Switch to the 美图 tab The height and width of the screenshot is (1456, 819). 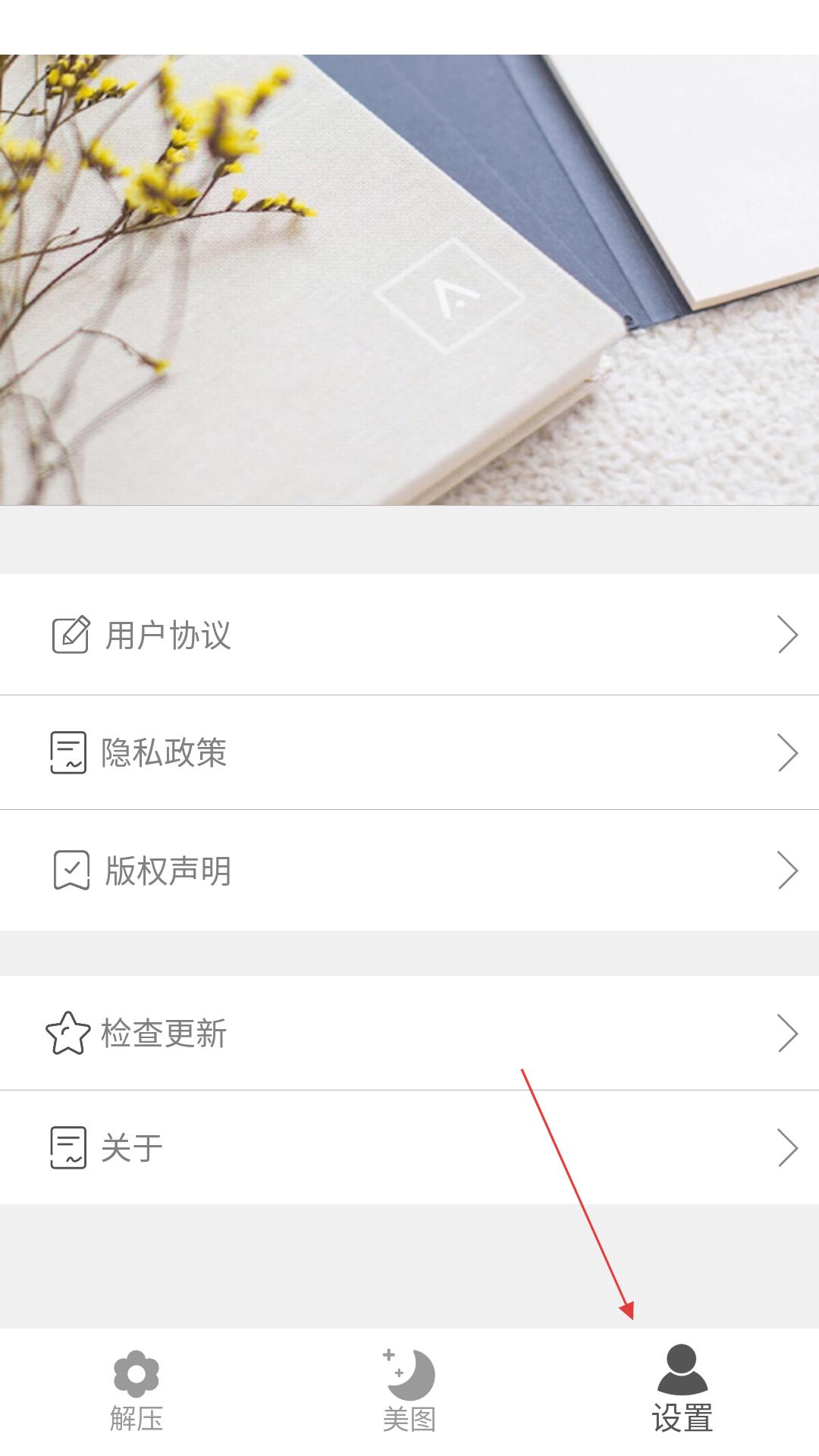[409, 1392]
